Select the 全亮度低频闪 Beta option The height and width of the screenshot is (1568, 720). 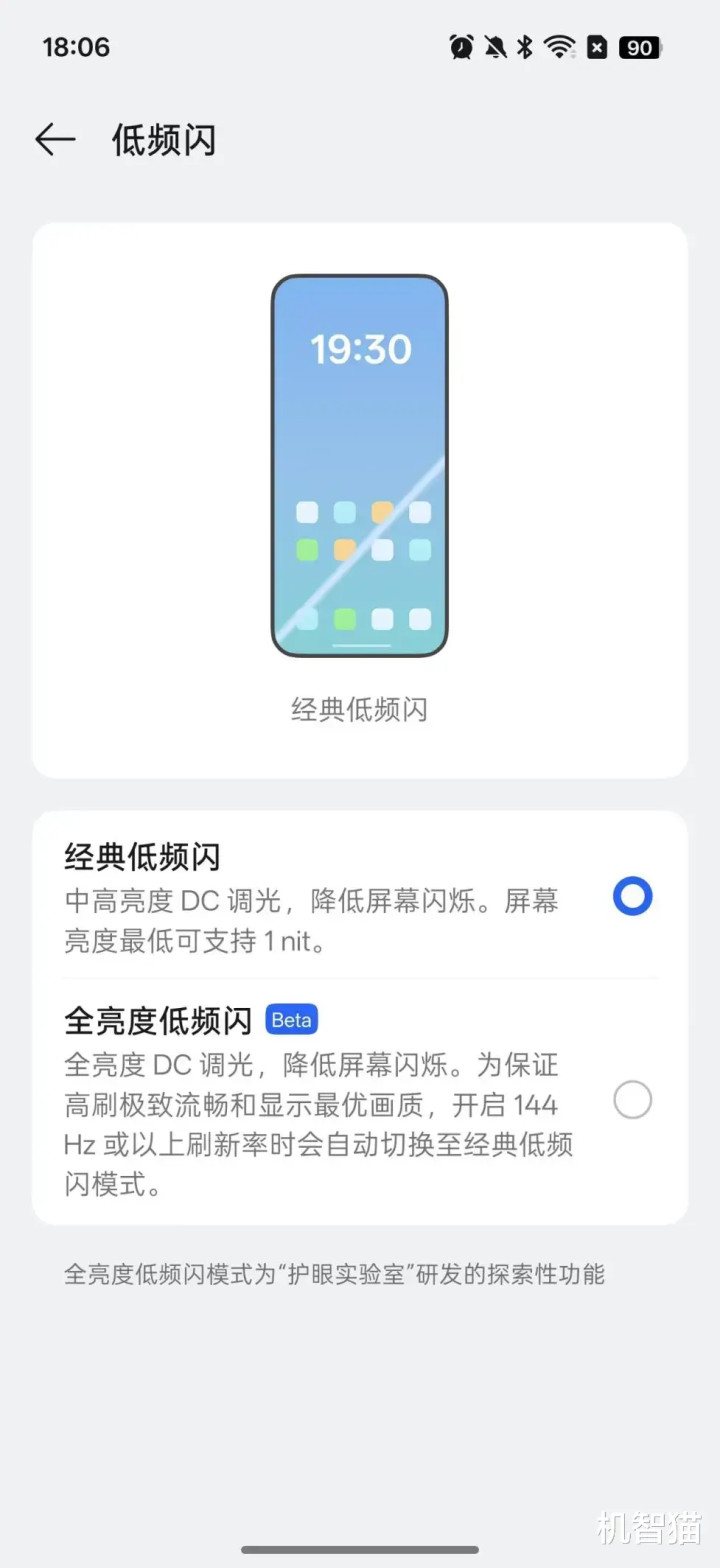coord(632,1100)
